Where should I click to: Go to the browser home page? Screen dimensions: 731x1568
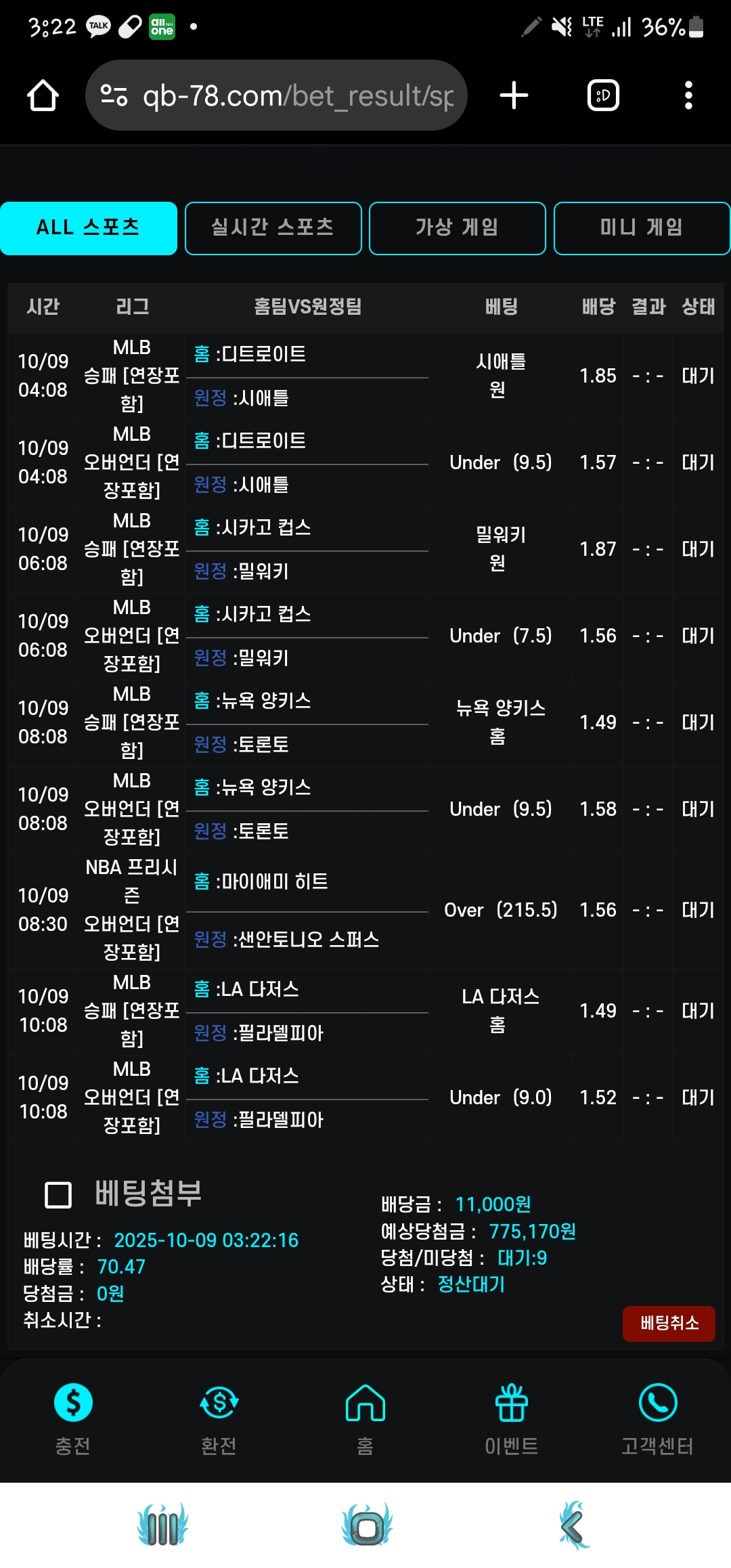click(43, 95)
